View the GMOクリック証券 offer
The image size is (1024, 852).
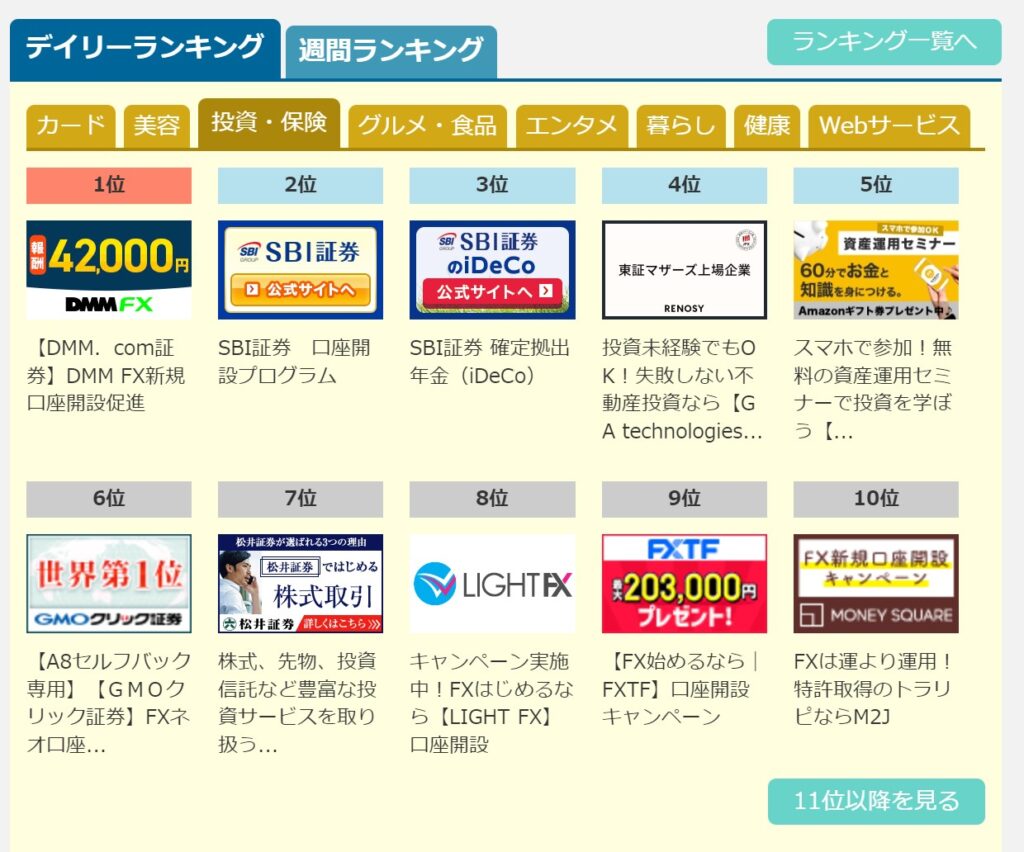[x=109, y=583]
